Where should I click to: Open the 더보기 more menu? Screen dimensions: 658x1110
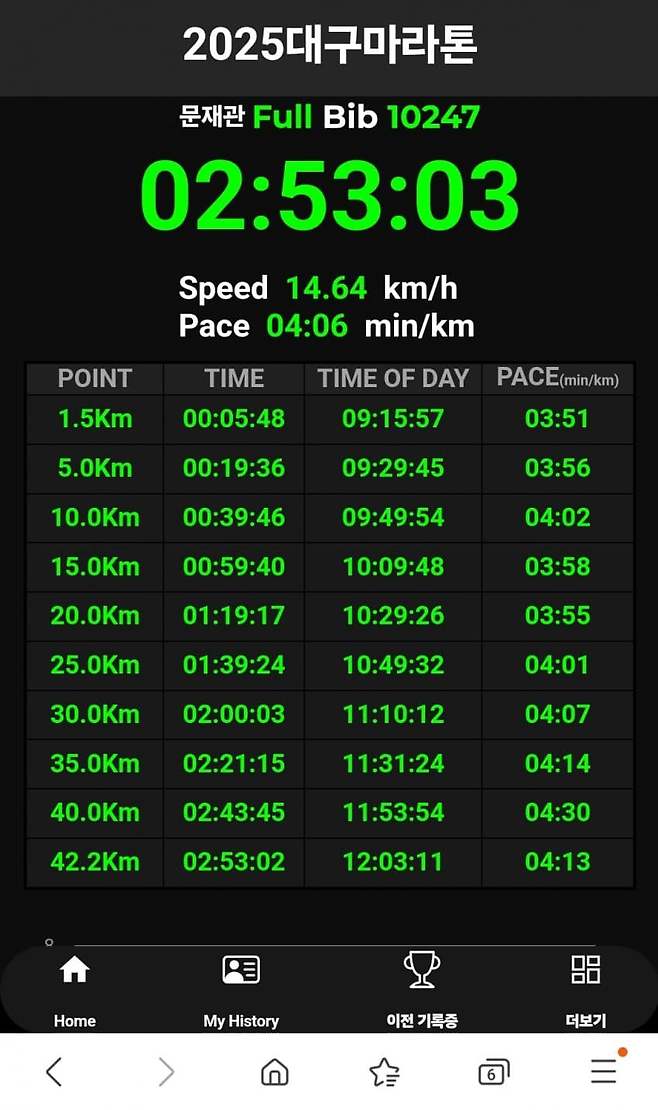pyautogui.click(x=585, y=987)
